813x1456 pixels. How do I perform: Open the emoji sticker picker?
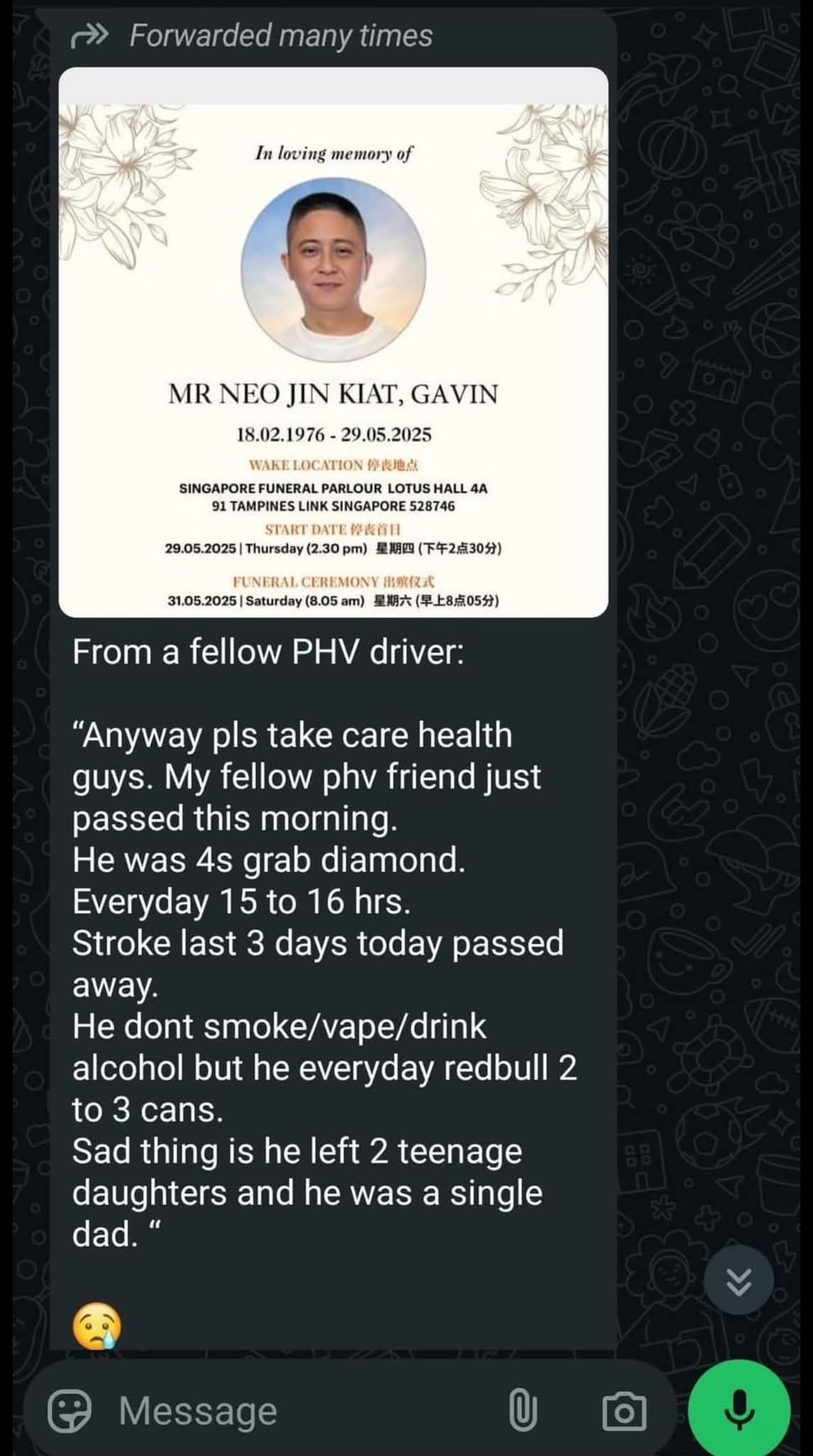tap(70, 1410)
